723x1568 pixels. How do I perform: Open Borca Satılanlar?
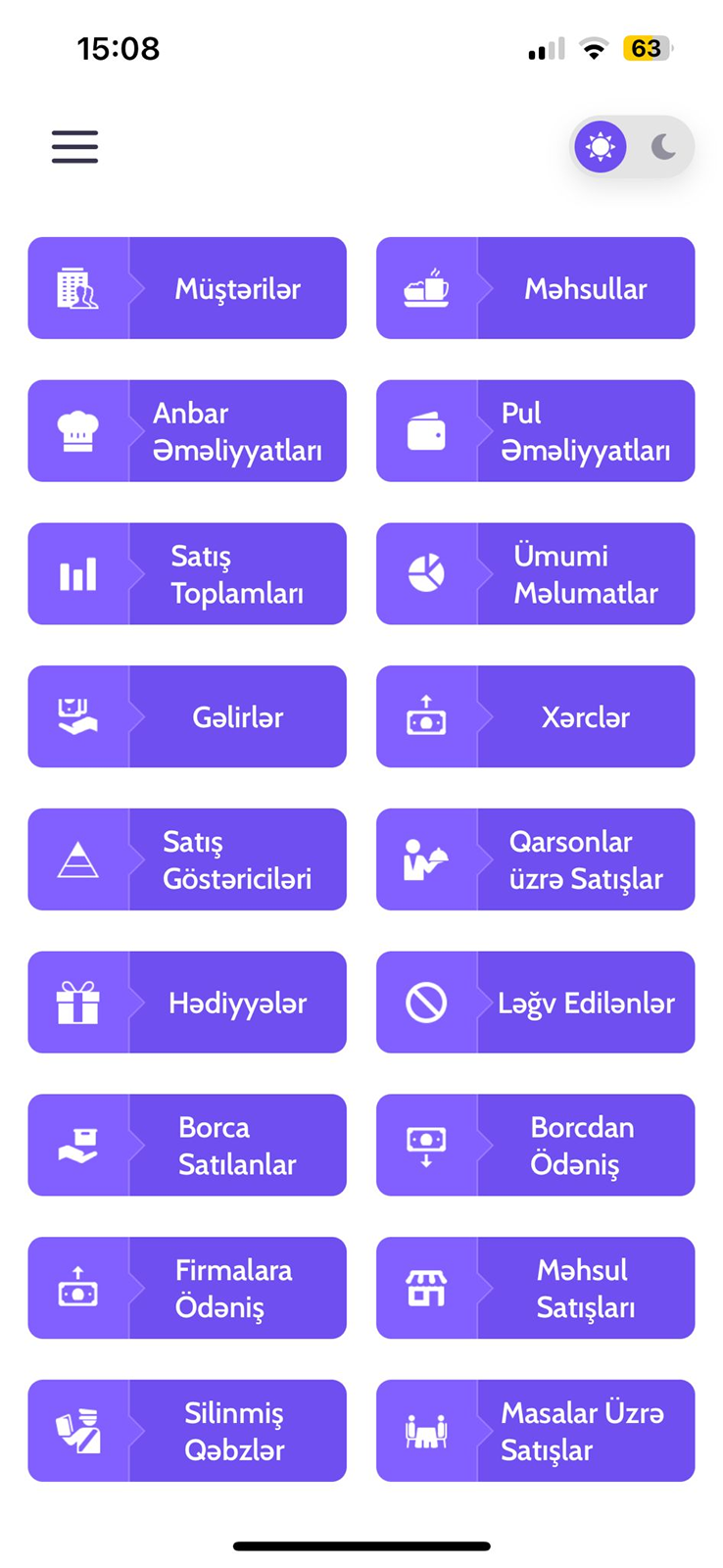point(187,1146)
